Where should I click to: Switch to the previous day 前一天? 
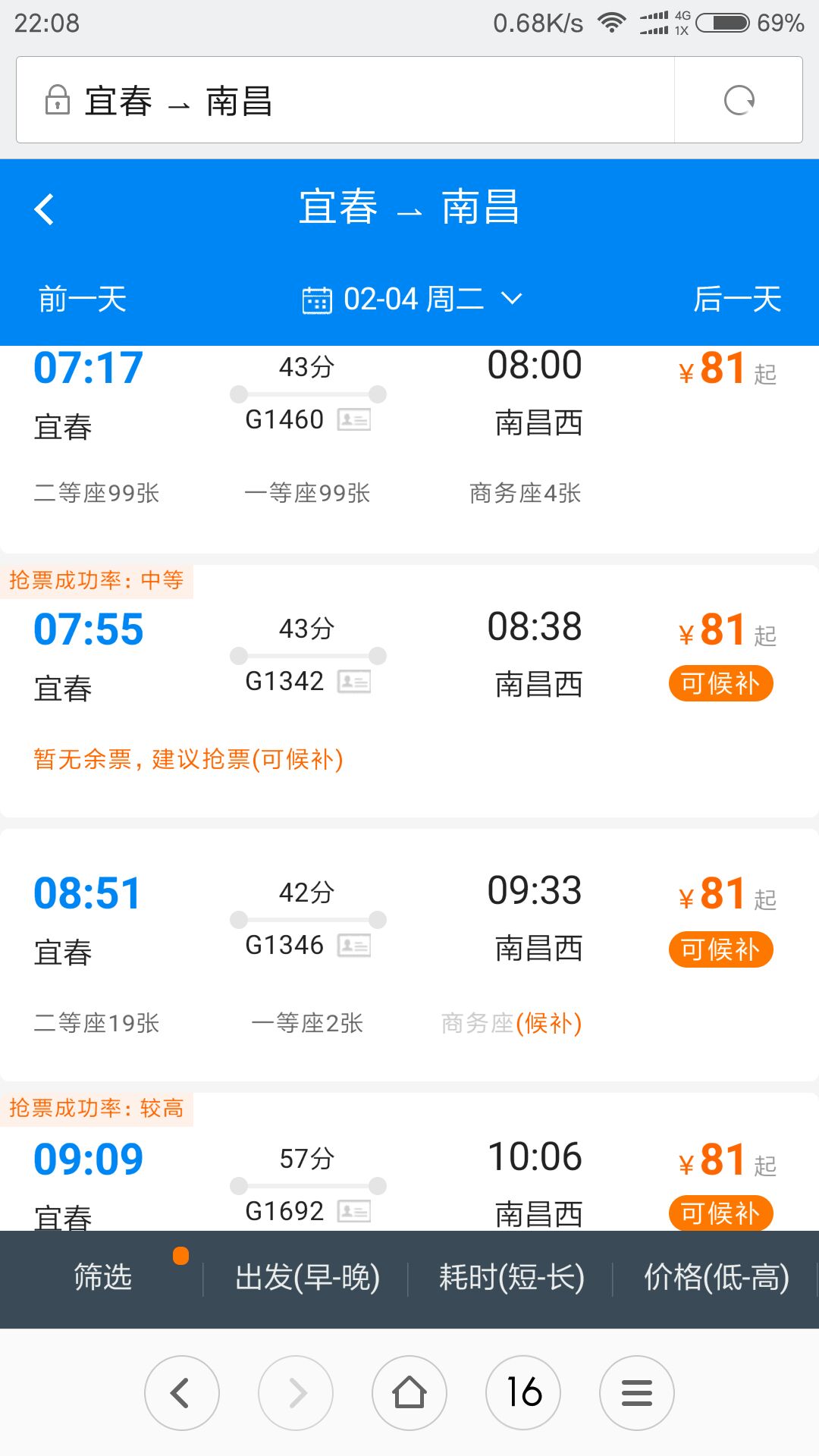point(83,299)
